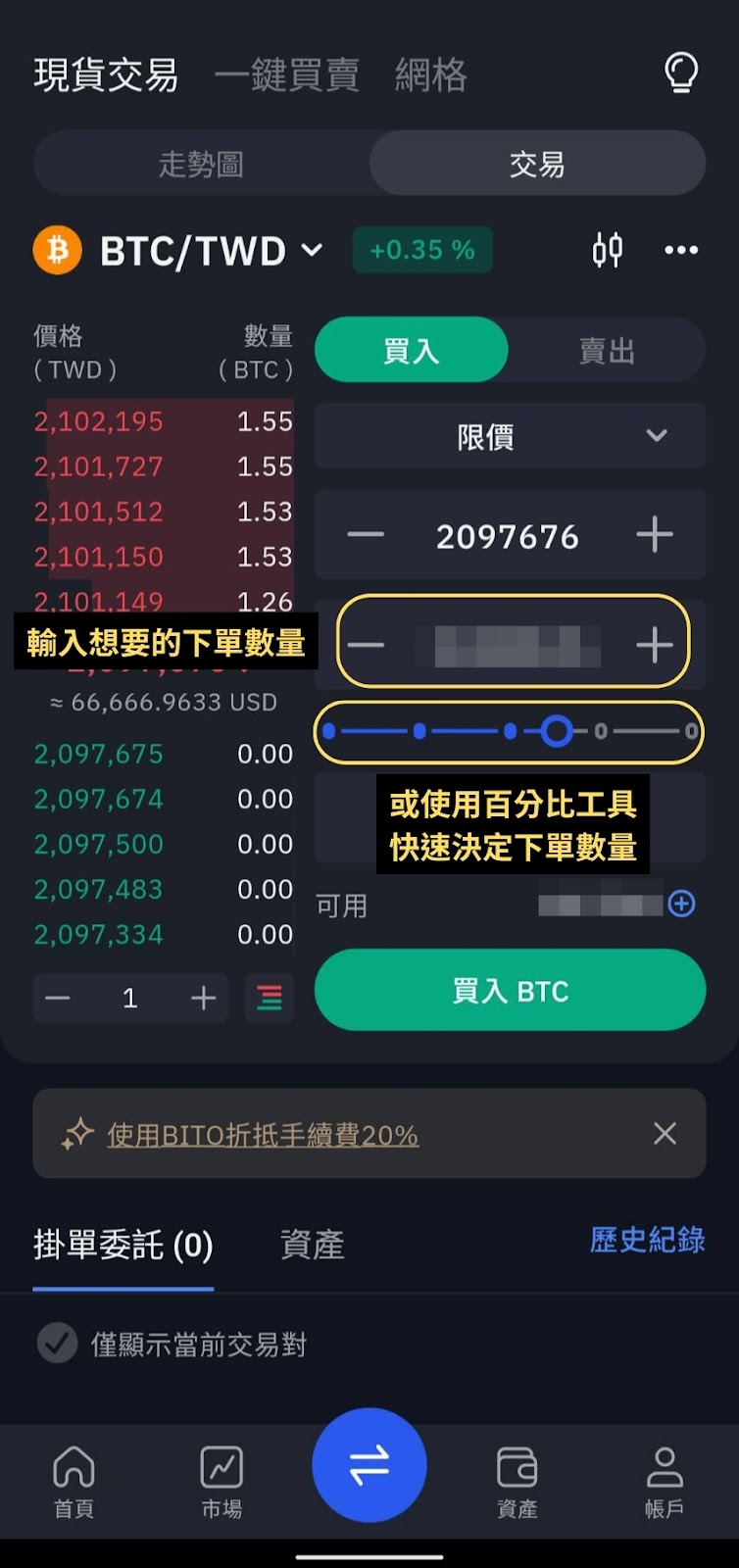Decrease the price 2097676 with minus

click(366, 535)
